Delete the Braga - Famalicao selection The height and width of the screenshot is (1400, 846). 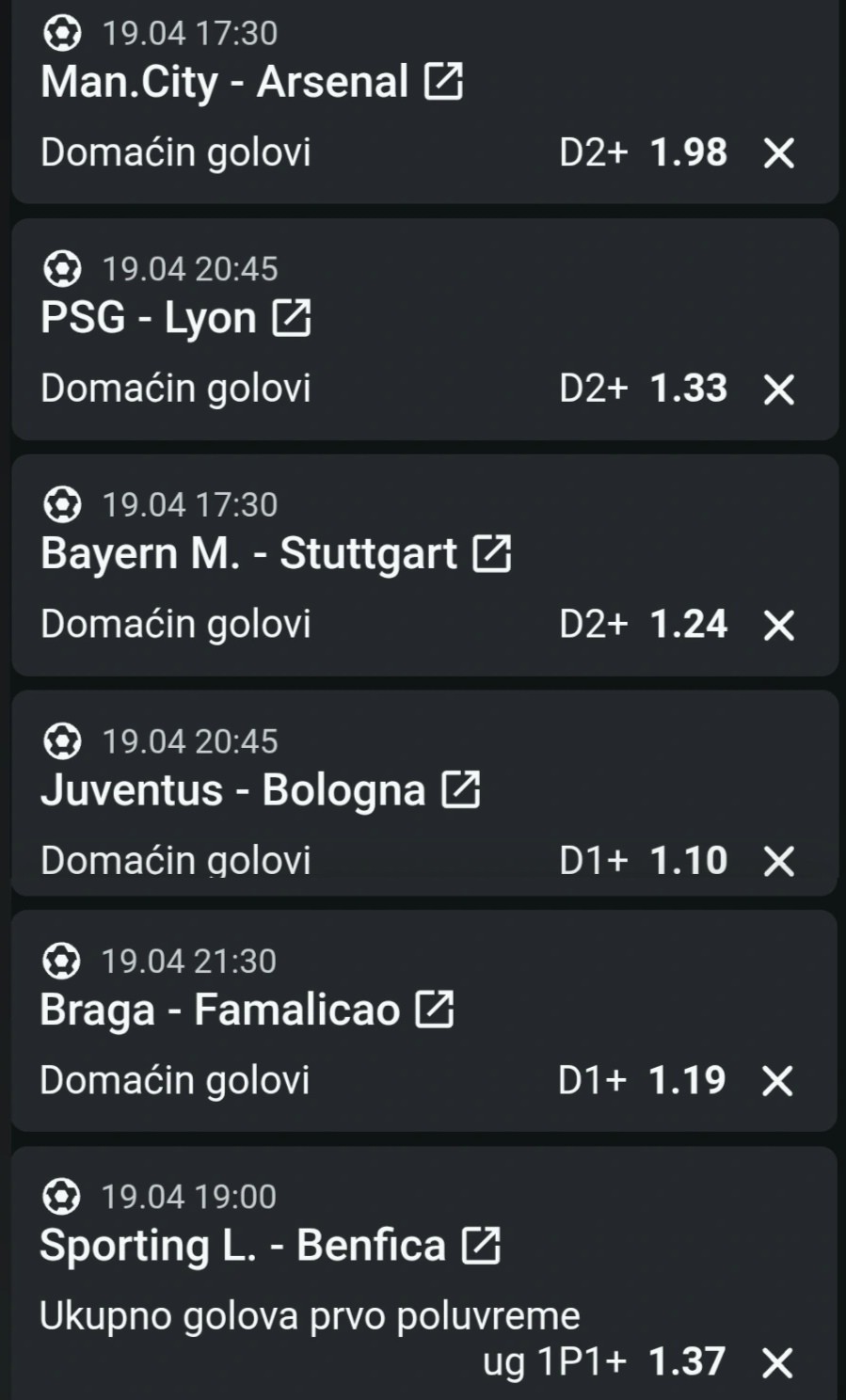coord(777,1081)
